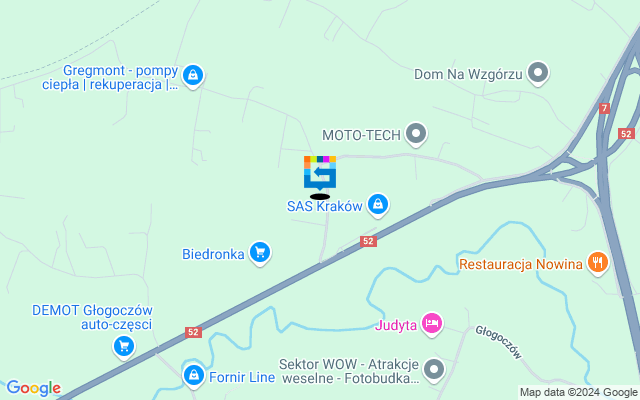Open the Restauracja Nowina restaurant marker
The height and width of the screenshot is (400, 640).
[x=598, y=263]
